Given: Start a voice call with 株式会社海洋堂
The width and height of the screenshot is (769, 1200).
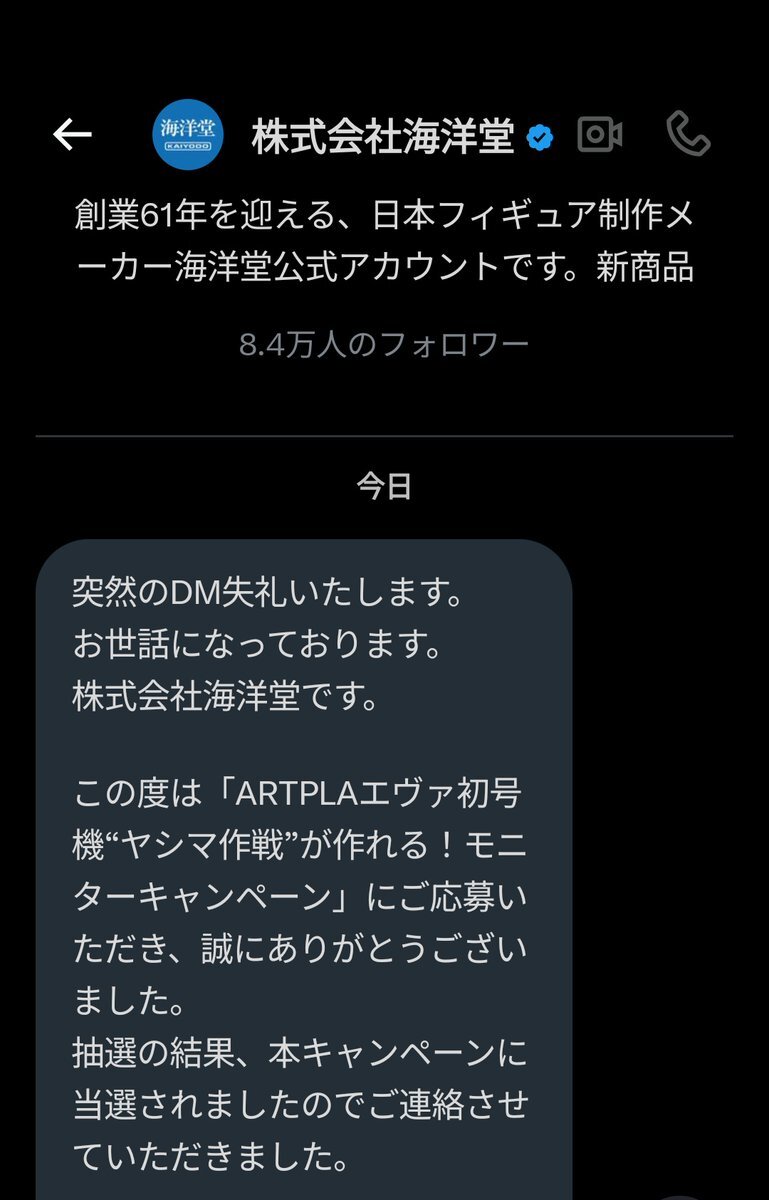Looking at the screenshot, I should 688,134.
